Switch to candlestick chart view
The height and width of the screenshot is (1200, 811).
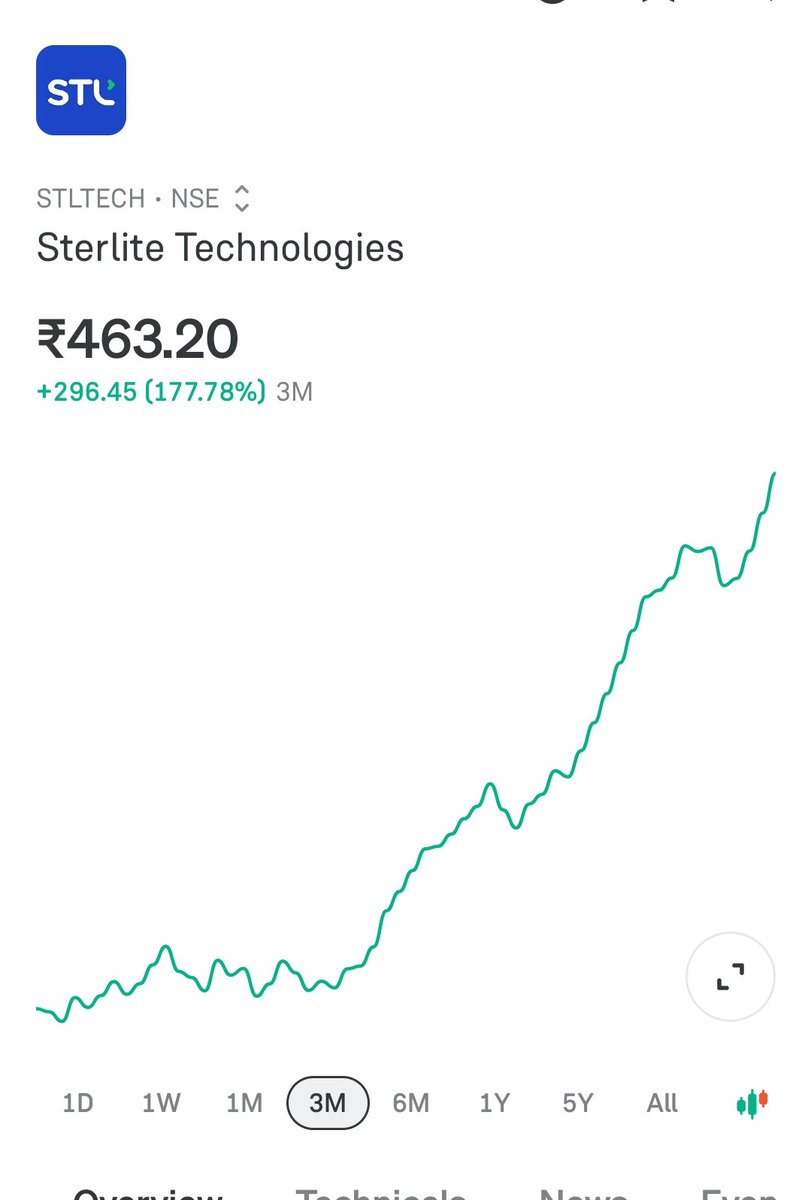coord(752,1103)
